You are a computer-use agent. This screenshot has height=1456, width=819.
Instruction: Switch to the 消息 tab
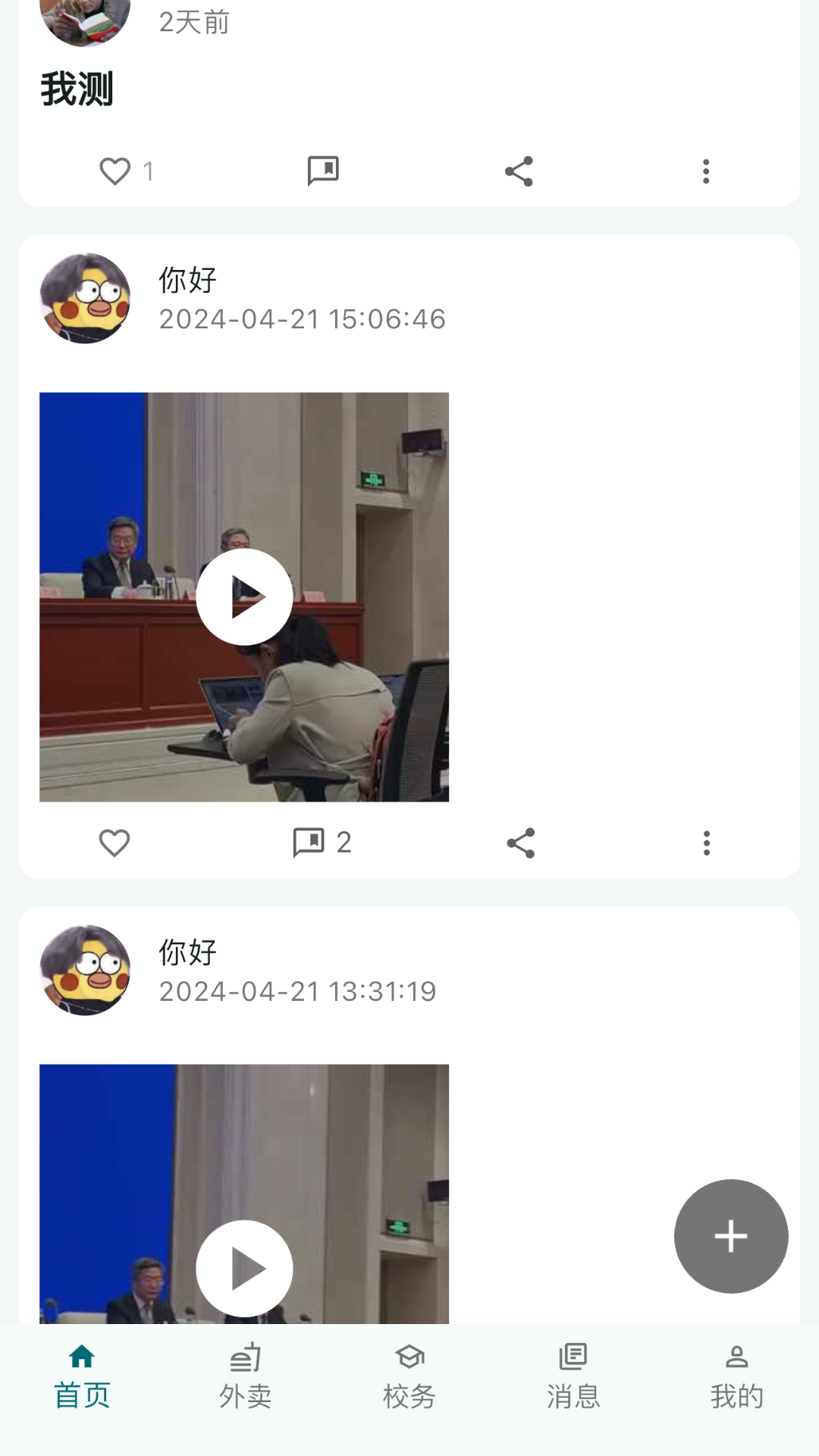(573, 1374)
